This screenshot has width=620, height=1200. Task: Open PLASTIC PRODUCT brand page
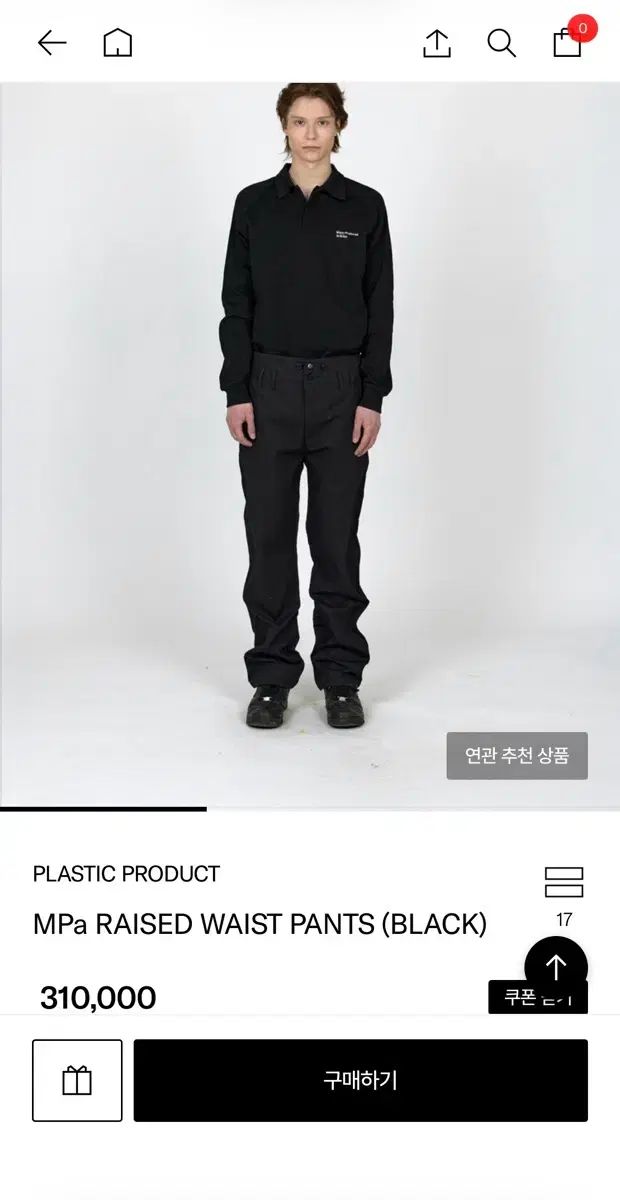(126, 873)
